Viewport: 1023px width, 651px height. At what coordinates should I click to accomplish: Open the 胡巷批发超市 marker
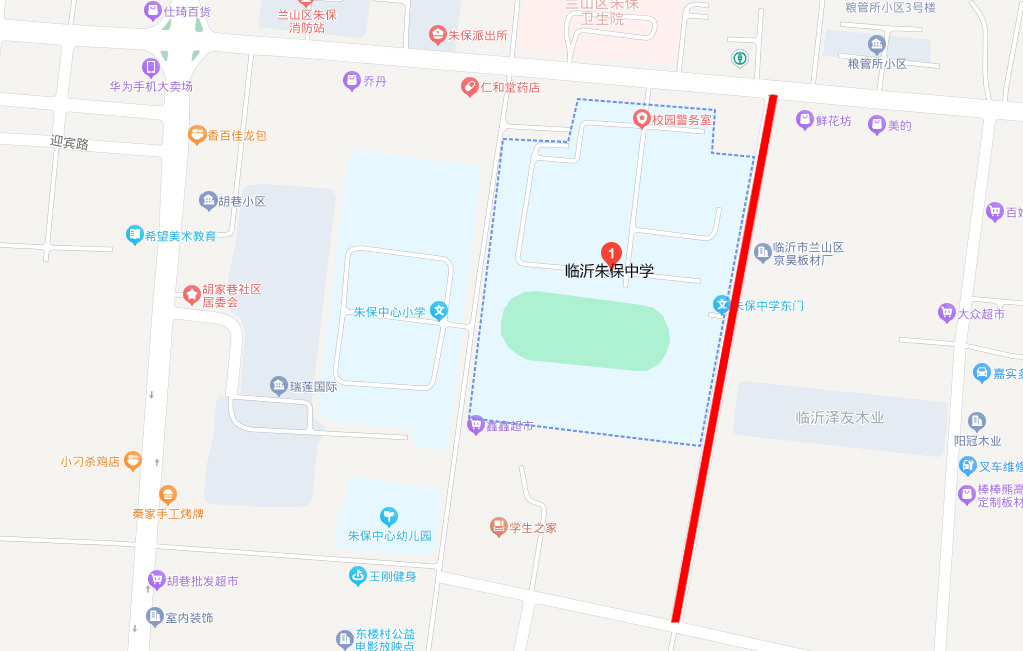[x=156, y=579]
